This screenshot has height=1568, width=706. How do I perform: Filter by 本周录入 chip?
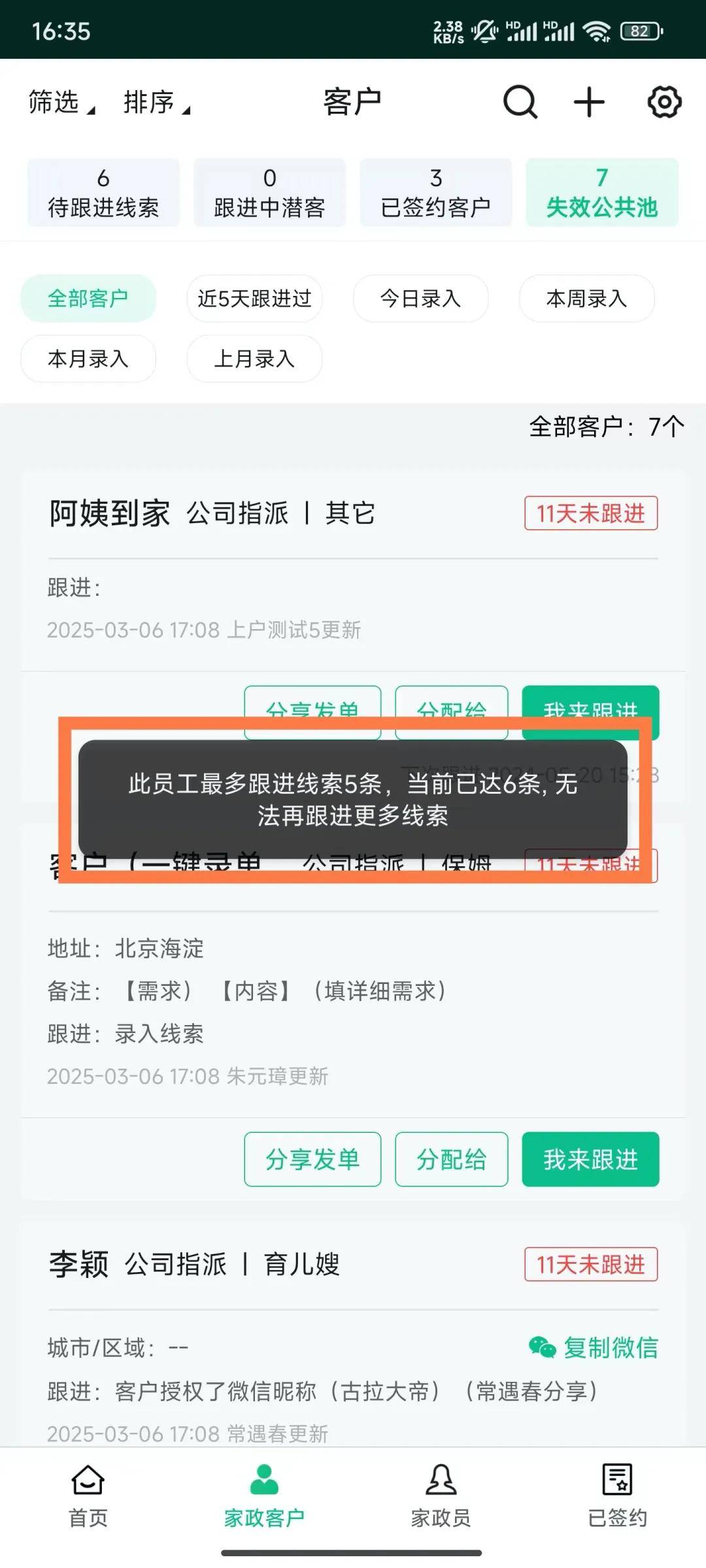tap(586, 299)
